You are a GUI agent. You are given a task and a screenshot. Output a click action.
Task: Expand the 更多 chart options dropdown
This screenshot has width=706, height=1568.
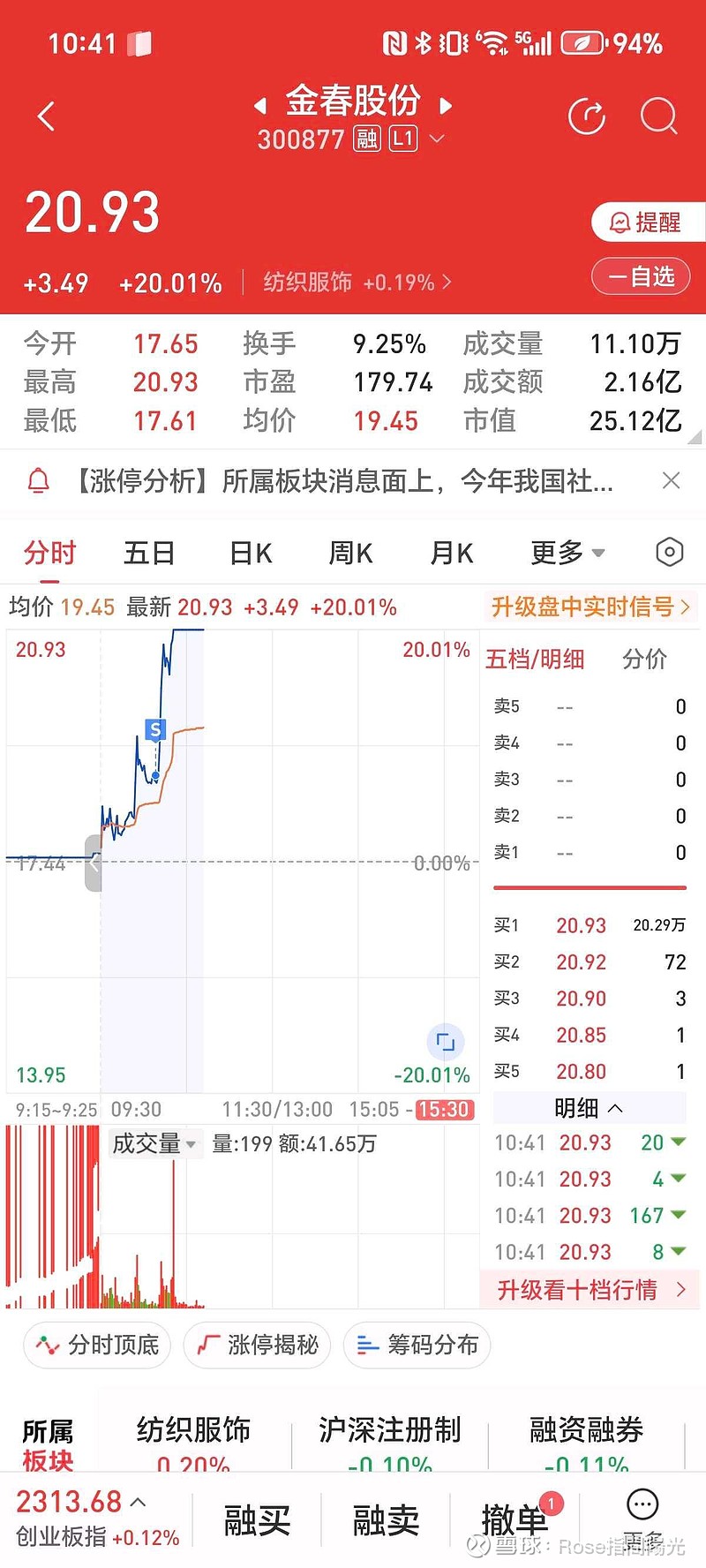[567, 554]
